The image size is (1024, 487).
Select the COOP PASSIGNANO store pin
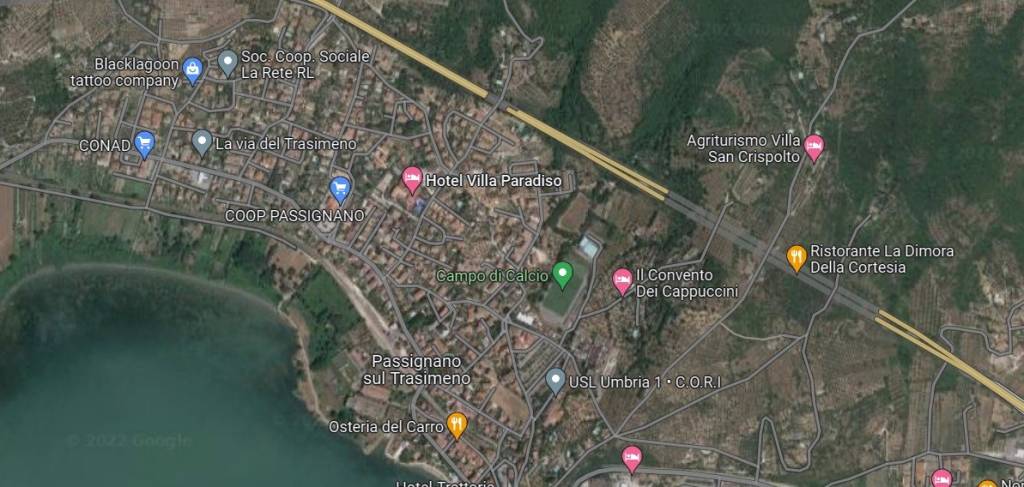click(x=341, y=187)
